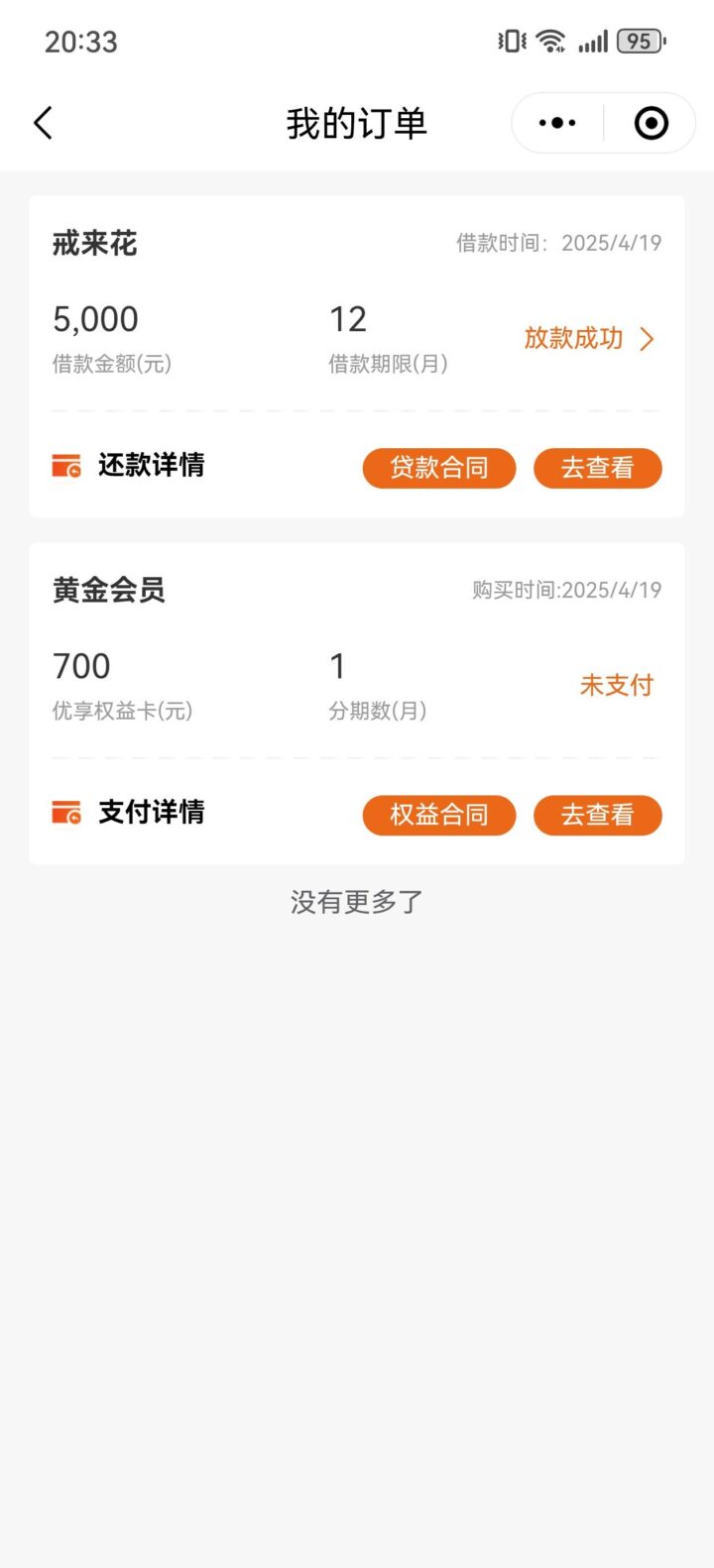Tap the orange card icon beside 支付详情
This screenshot has width=714, height=1568.
pos(64,811)
